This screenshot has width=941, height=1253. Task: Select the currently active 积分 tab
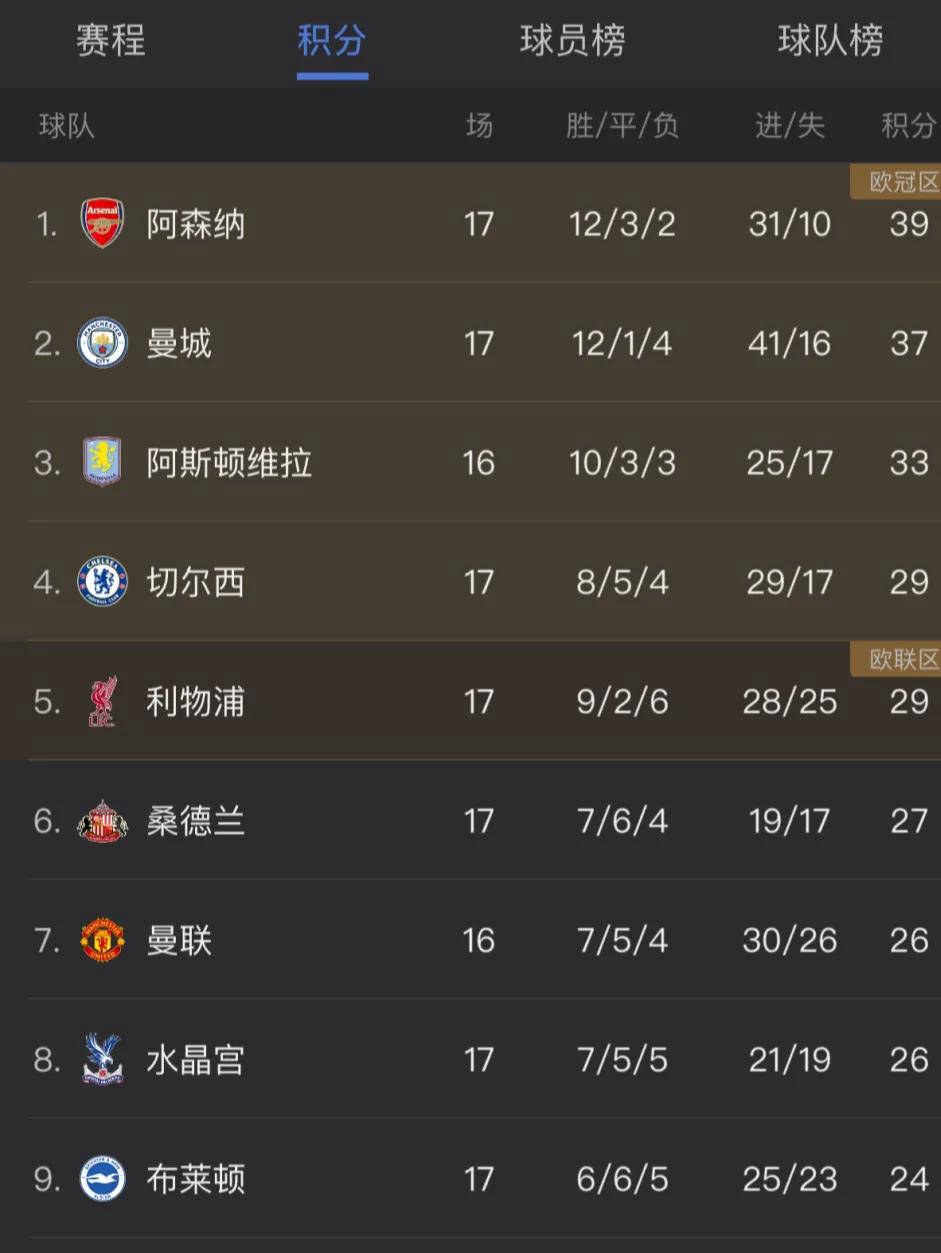pyautogui.click(x=332, y=42)
